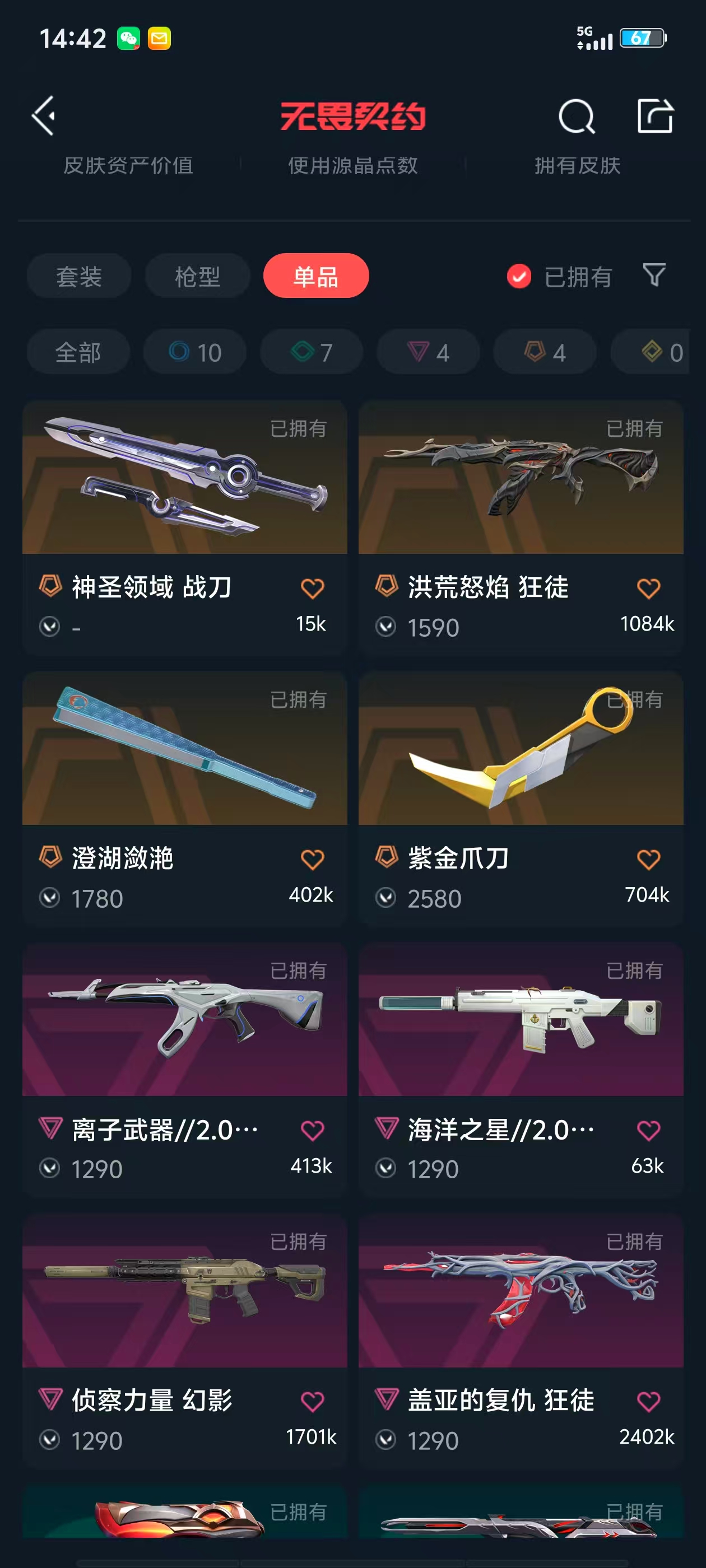Switch to the 枪型 tab
706x1568 pixels.
pos(197,276)
